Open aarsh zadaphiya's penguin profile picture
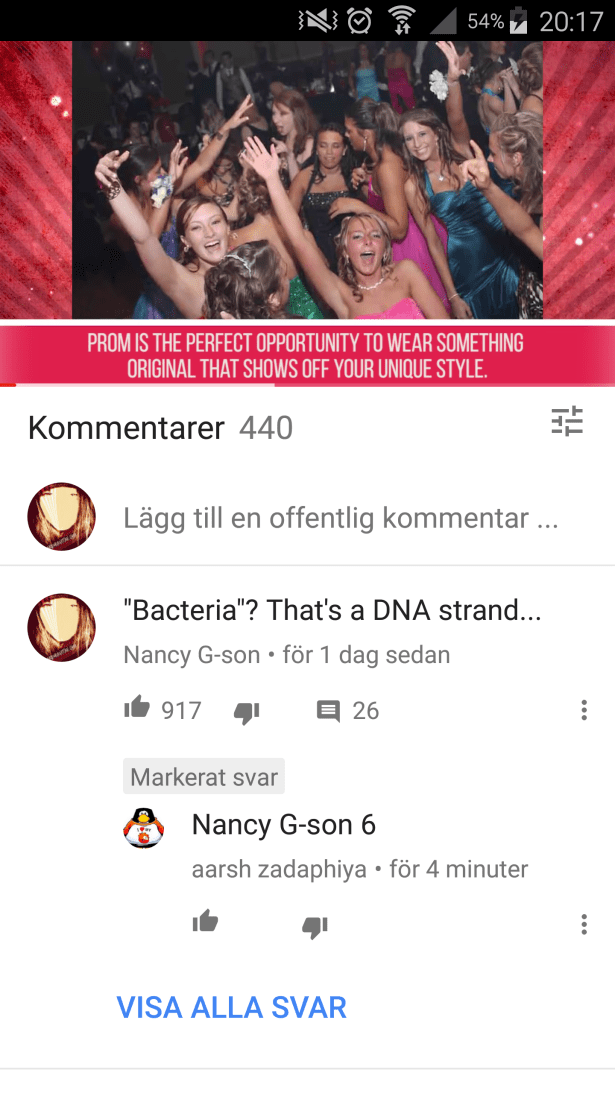Viewport: 615px width, 1093px height. pyautogui.click(x=144, y=828)
